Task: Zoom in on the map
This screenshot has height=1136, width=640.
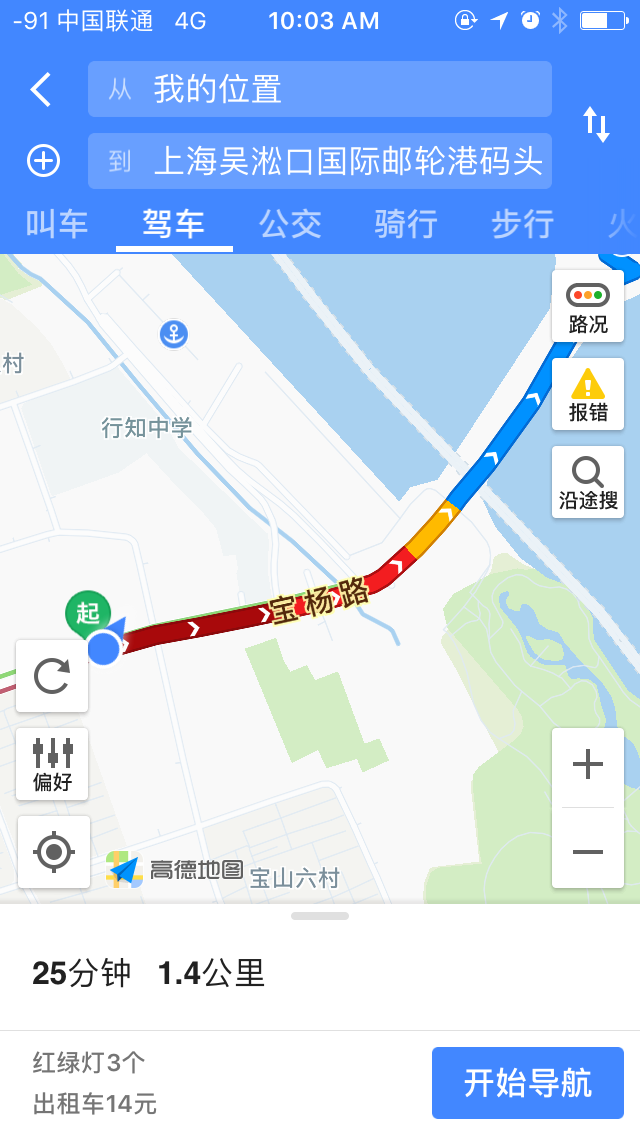Action: (x=588, y=766)
